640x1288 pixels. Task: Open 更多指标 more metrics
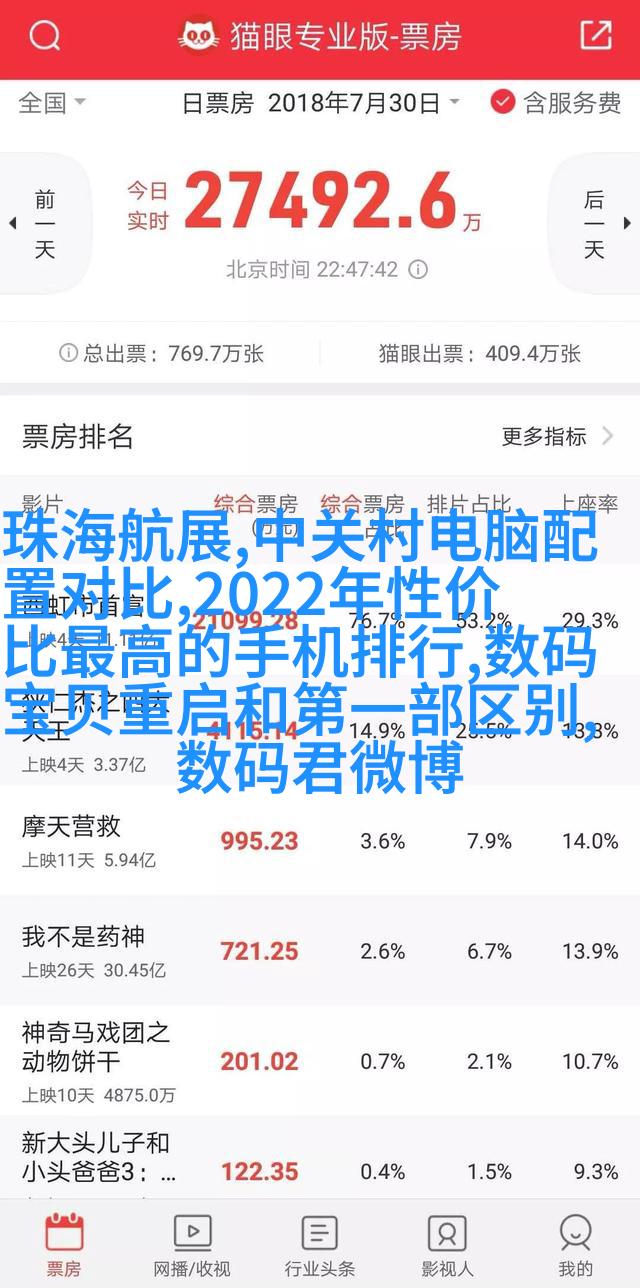pyautogui.click(x=558, y=436)
